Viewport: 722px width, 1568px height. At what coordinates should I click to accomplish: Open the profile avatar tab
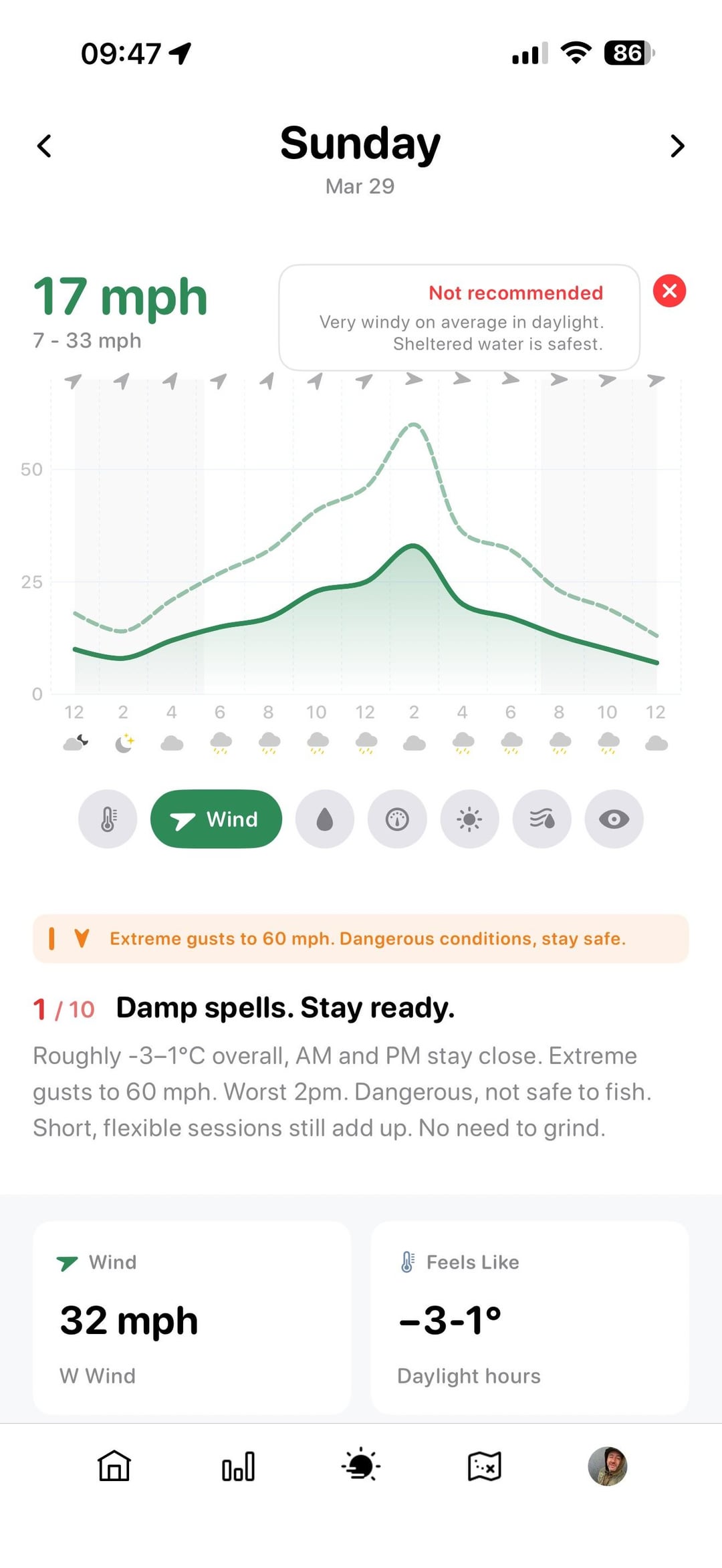pyautogui.click(x=607, y=1466)
